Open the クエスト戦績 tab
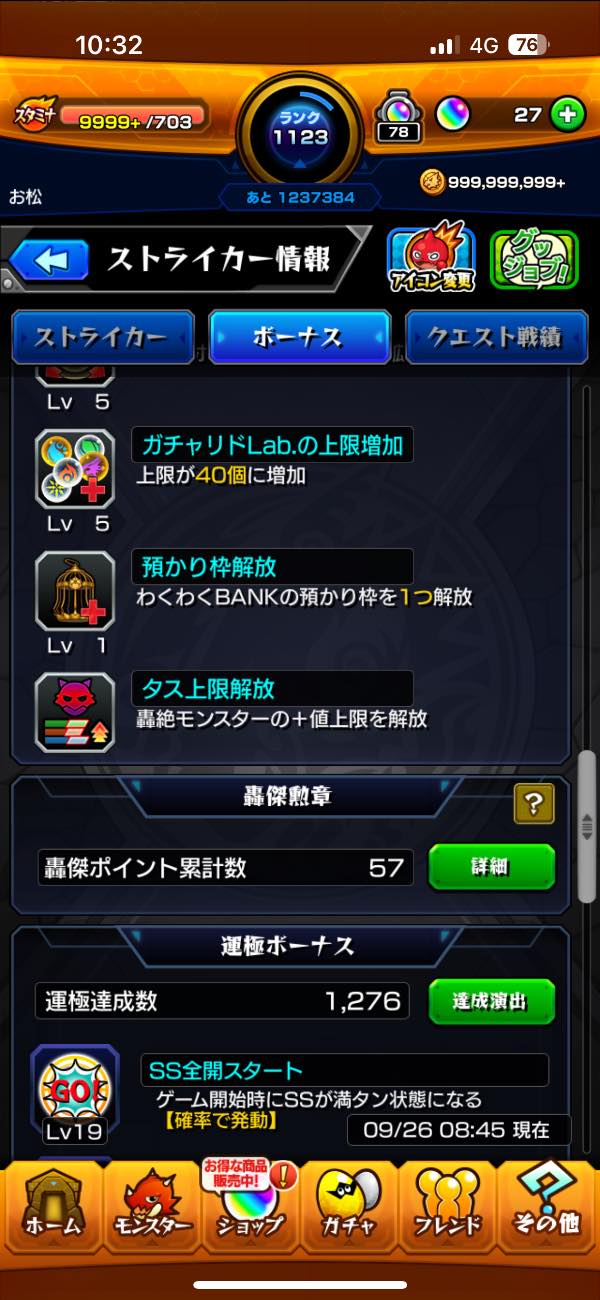 click(497, 338)
